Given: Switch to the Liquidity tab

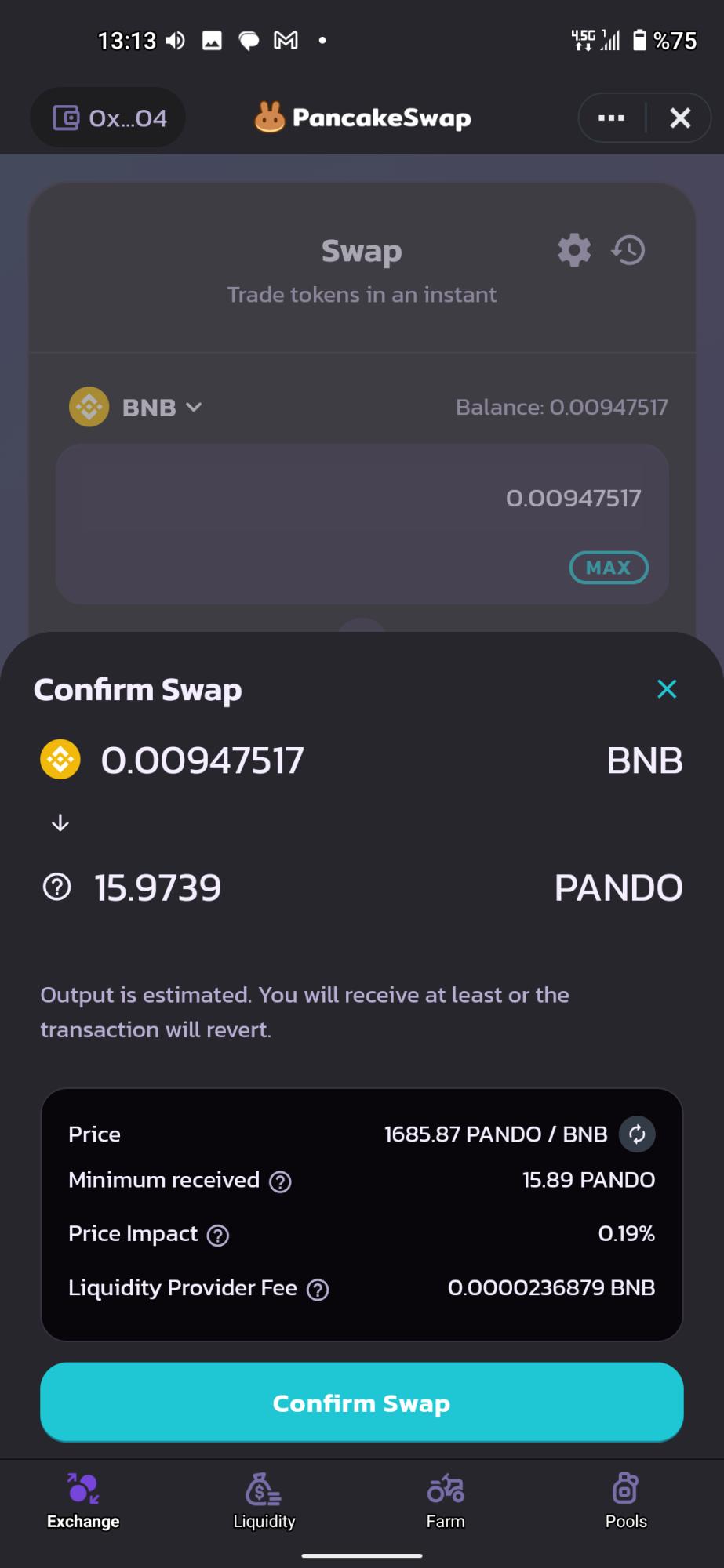Looking at the screenshot, I should pos(264,1501).
